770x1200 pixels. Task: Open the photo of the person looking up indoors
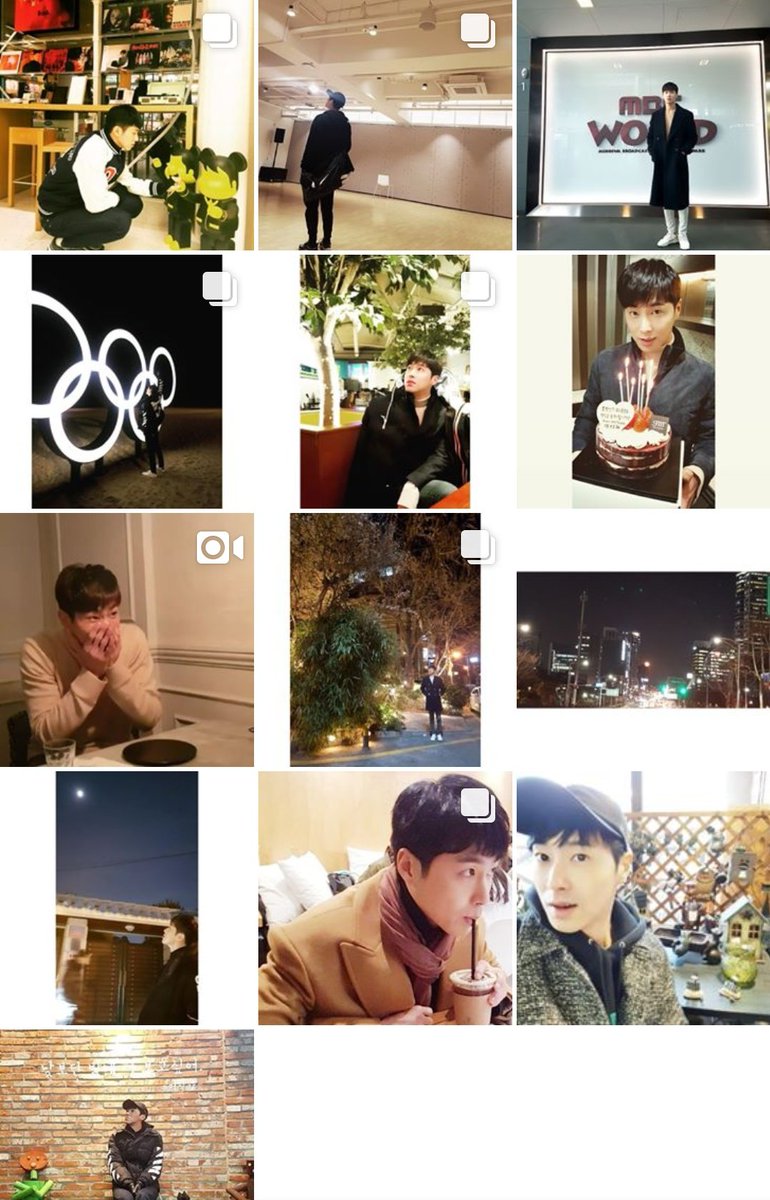(385, 125)
